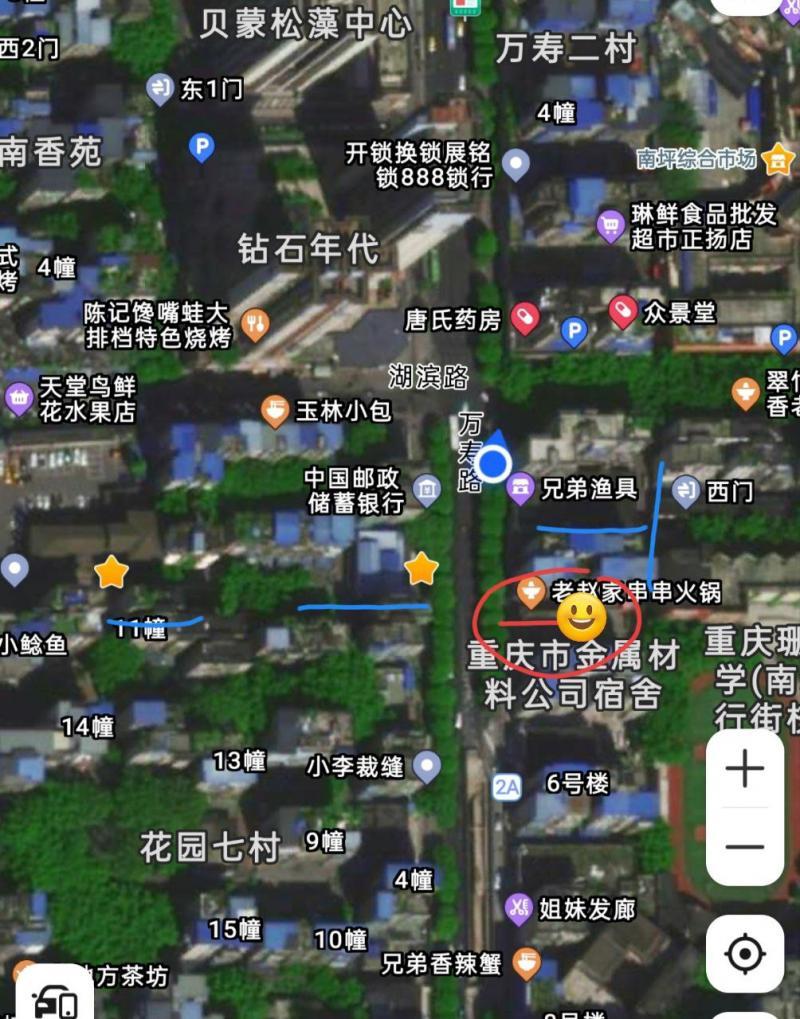Open the 老赵家串串火锅 restaurant marker
The image size is (800, 1019).
(x=530, y=591)
